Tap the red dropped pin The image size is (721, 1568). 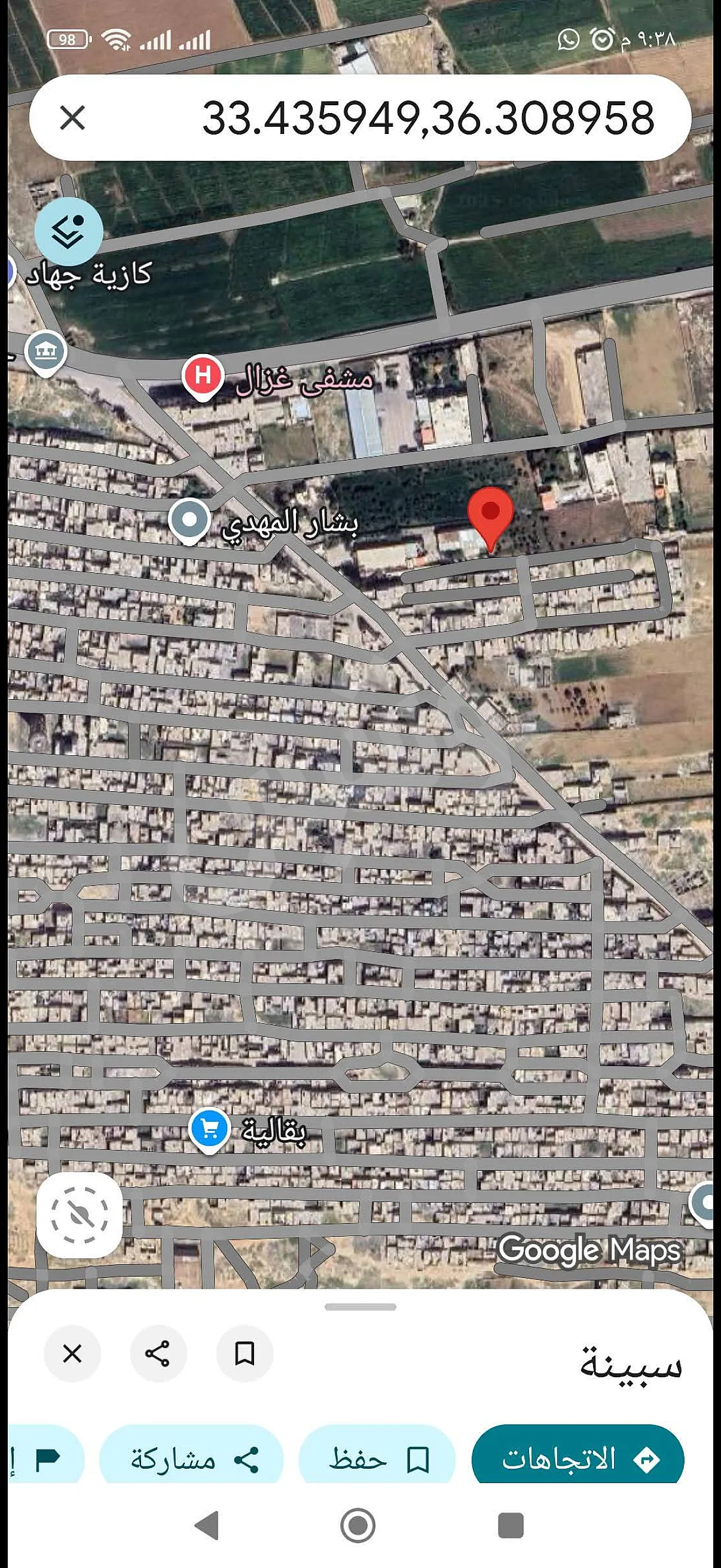click(x=490, y=519)
